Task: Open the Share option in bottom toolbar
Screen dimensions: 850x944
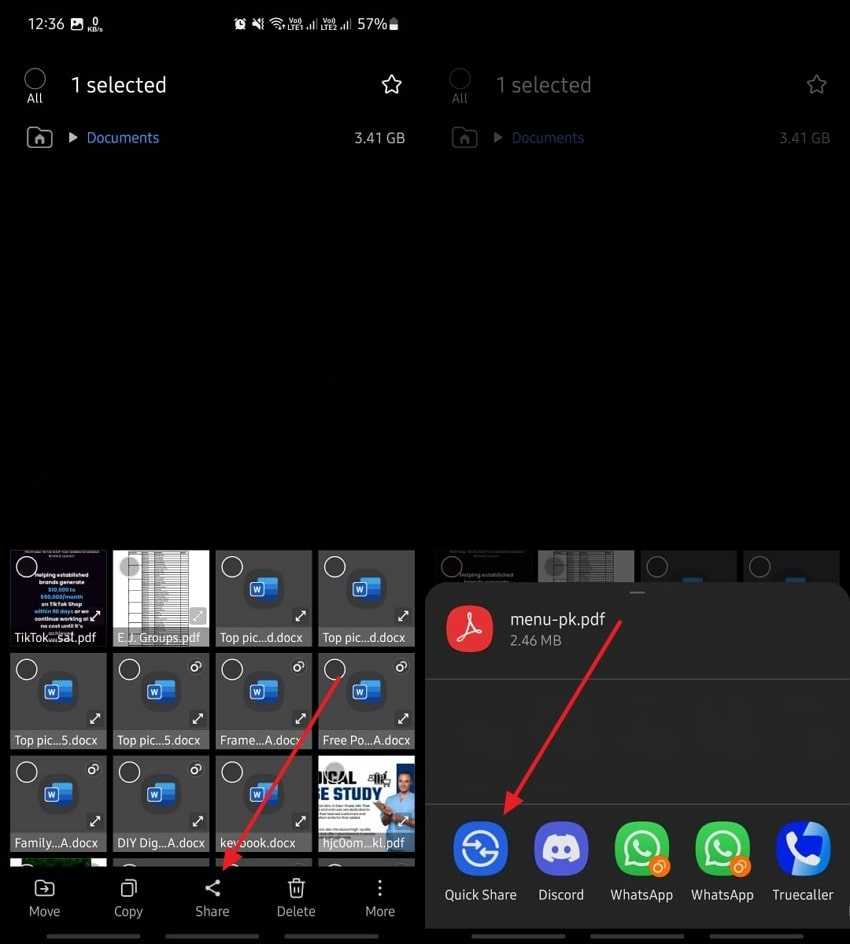Action: point(212,897)
